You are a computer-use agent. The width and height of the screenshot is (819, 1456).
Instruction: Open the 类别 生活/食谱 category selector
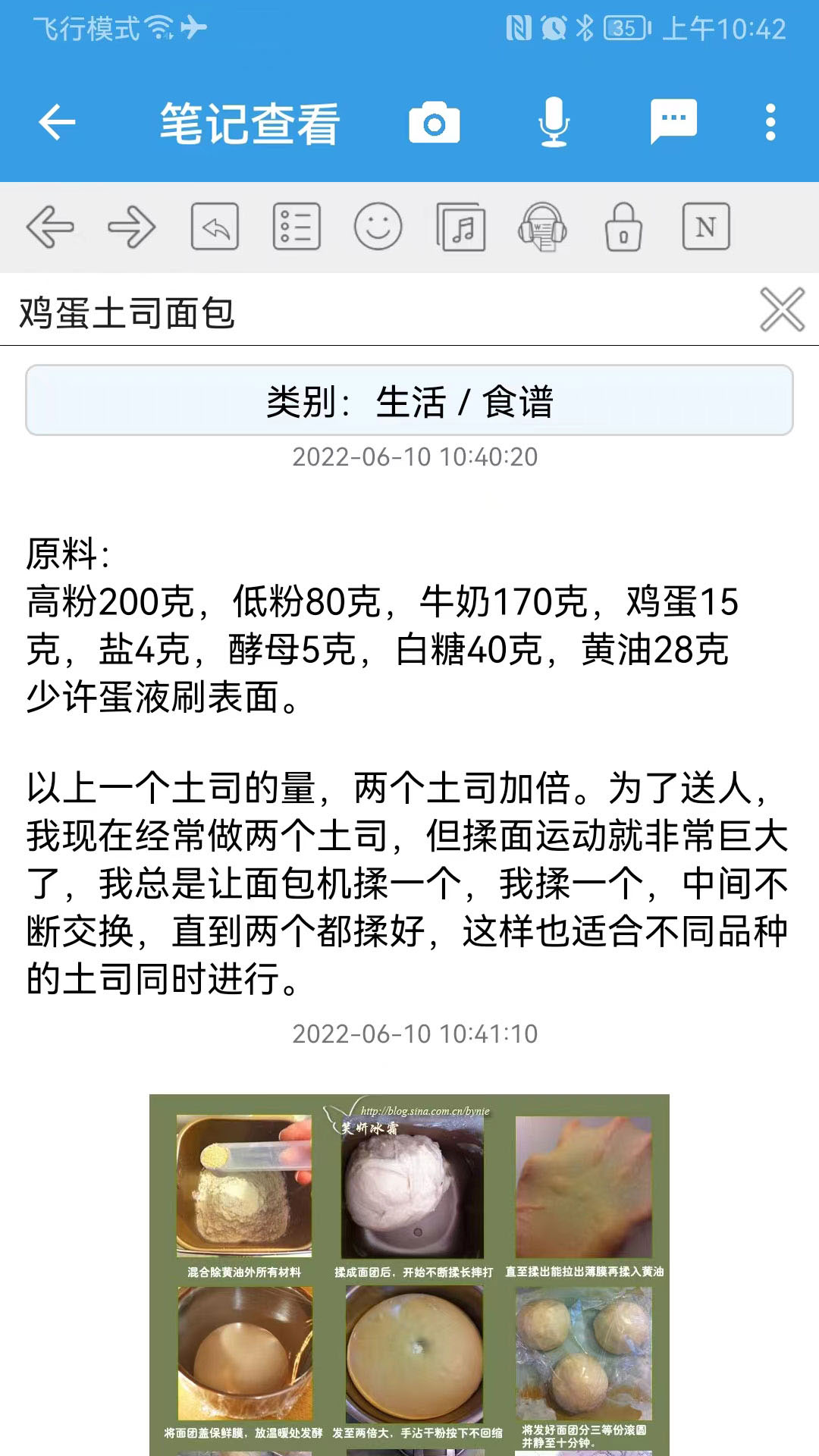point(409,402)
